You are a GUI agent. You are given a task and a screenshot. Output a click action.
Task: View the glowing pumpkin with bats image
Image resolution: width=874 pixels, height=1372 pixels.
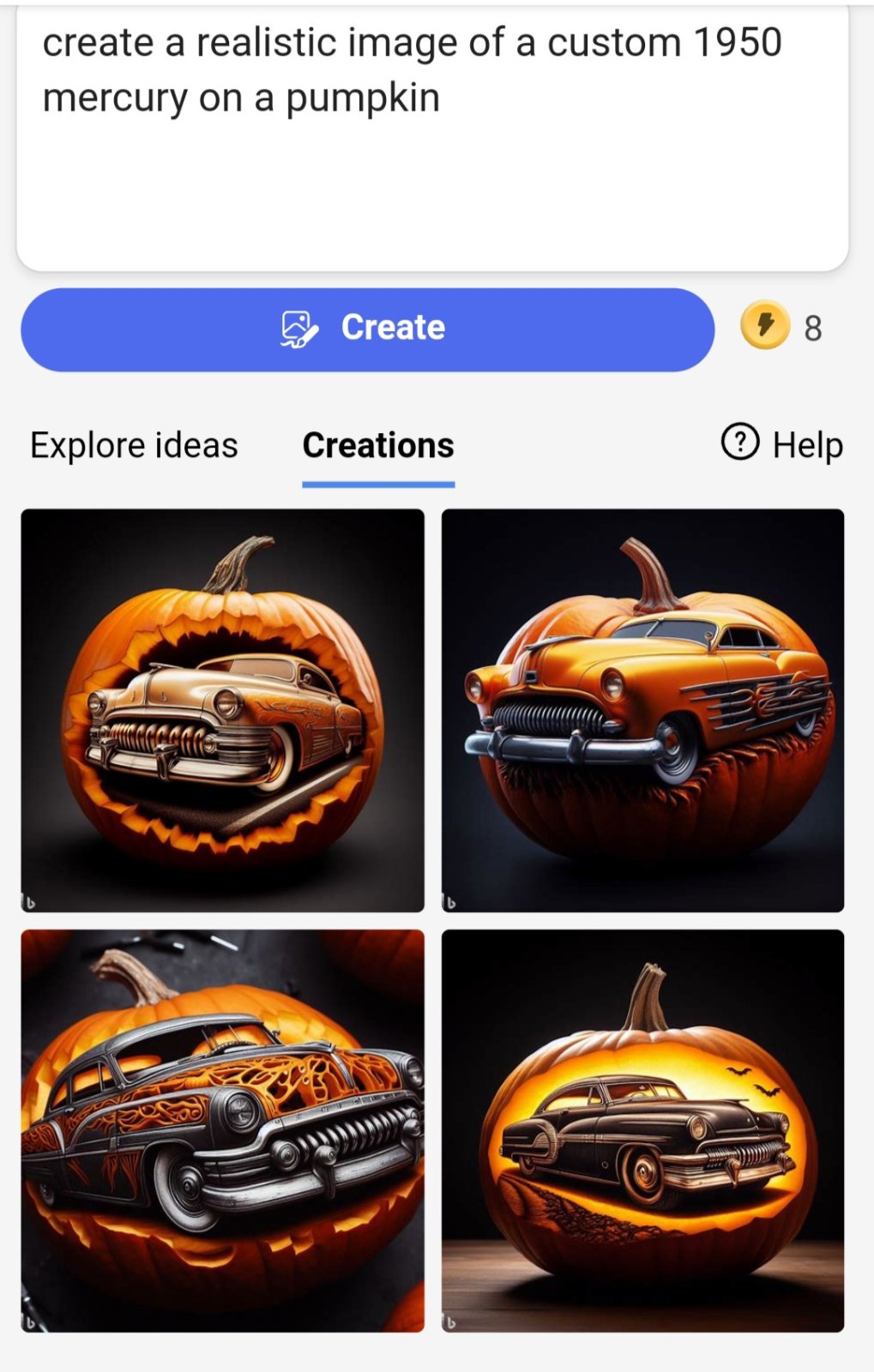pos(642,1130)
